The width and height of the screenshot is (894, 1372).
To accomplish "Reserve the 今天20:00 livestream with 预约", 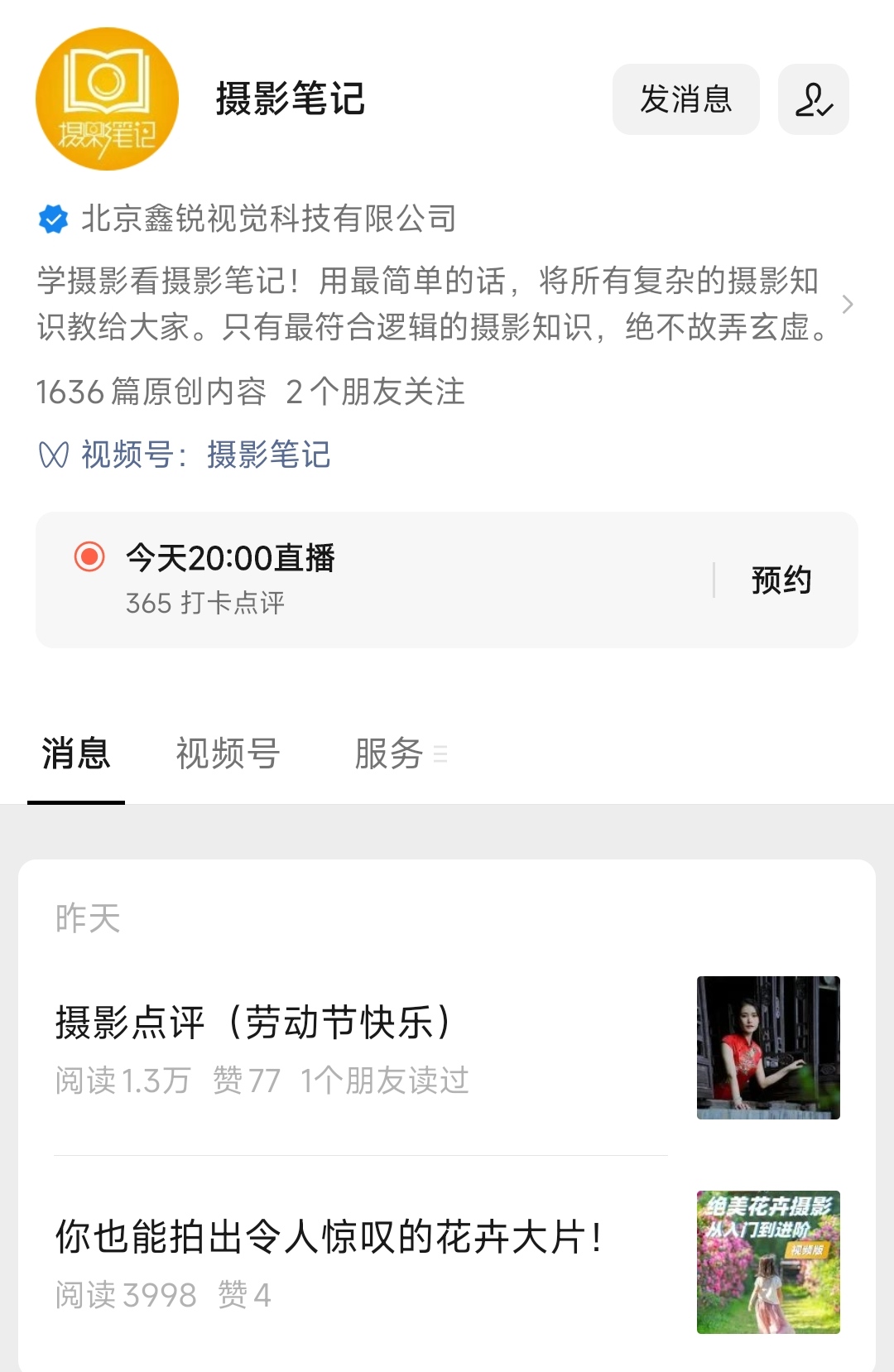I will click(x=781, y=580).
